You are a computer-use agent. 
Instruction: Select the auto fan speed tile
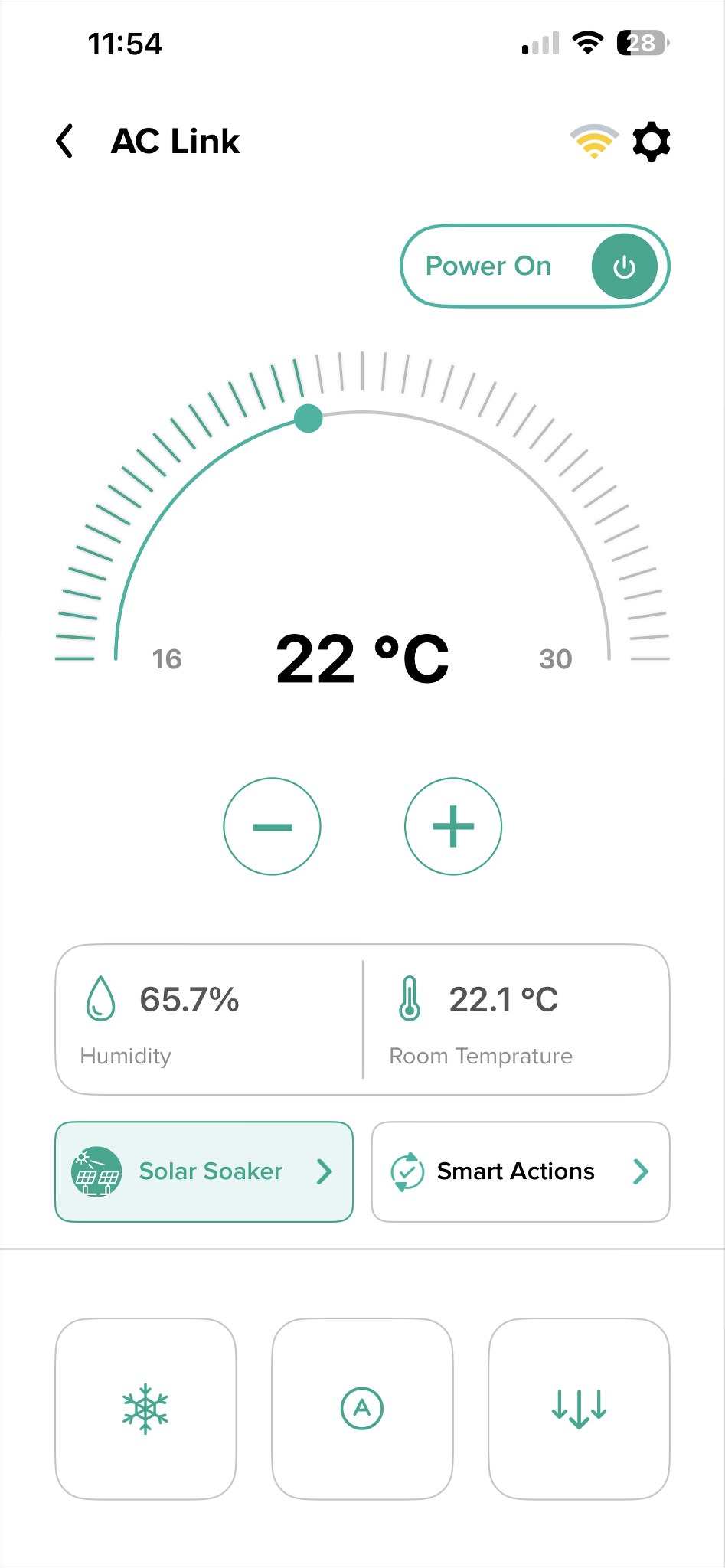(362, 1408)
